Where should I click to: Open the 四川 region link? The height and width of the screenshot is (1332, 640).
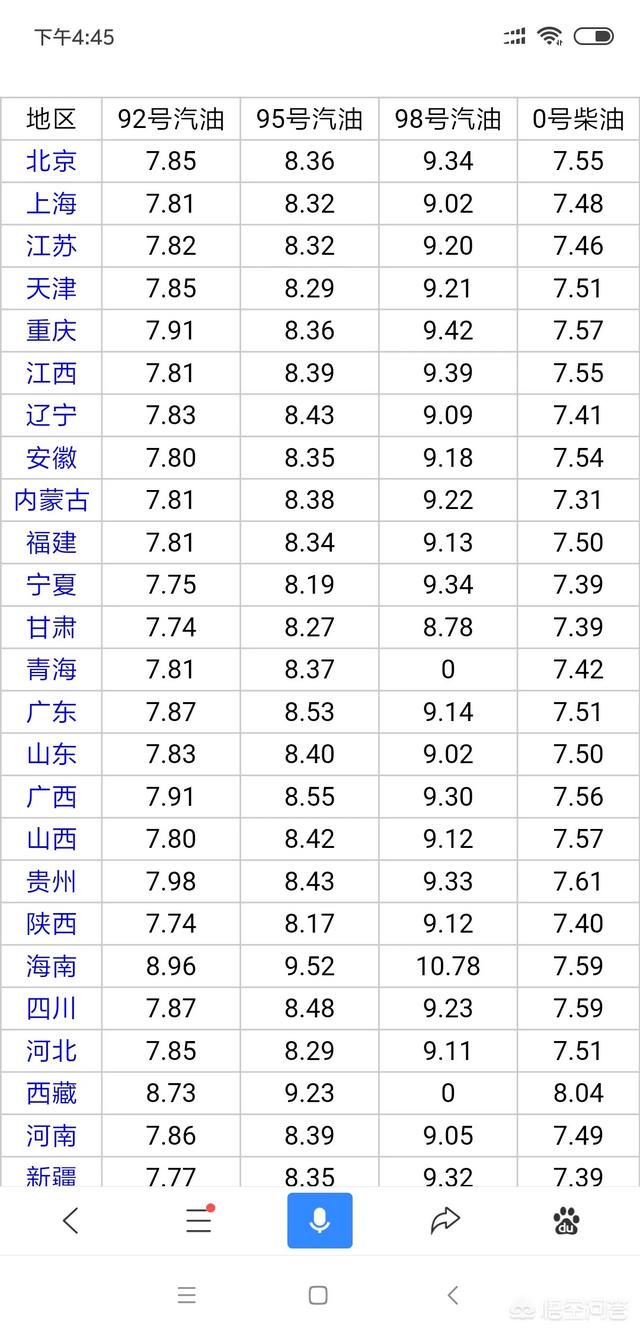coord(51,1008)
